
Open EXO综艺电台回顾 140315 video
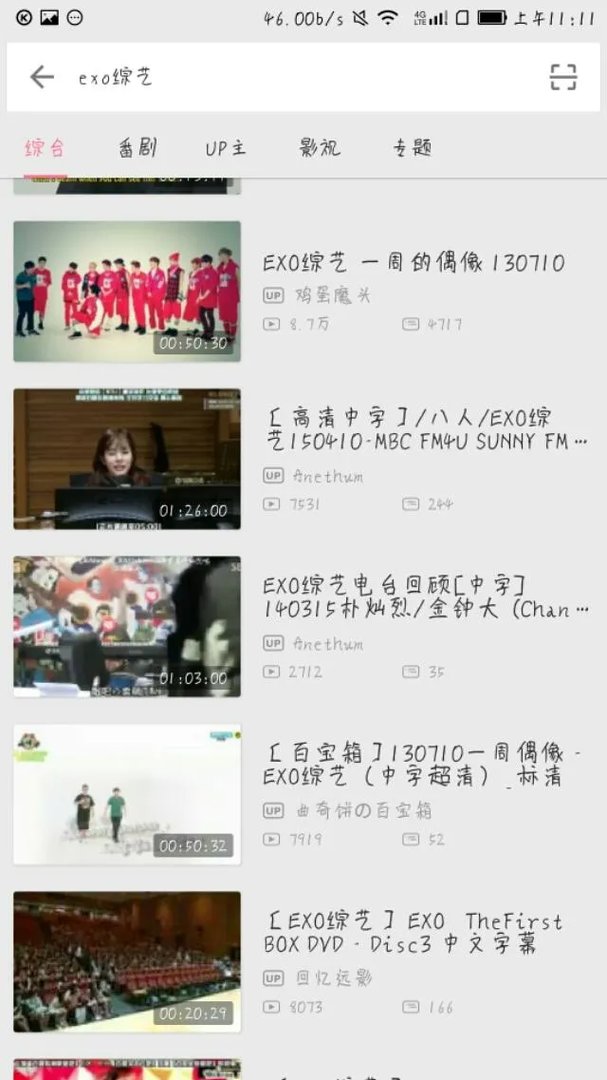click(425, 597)
